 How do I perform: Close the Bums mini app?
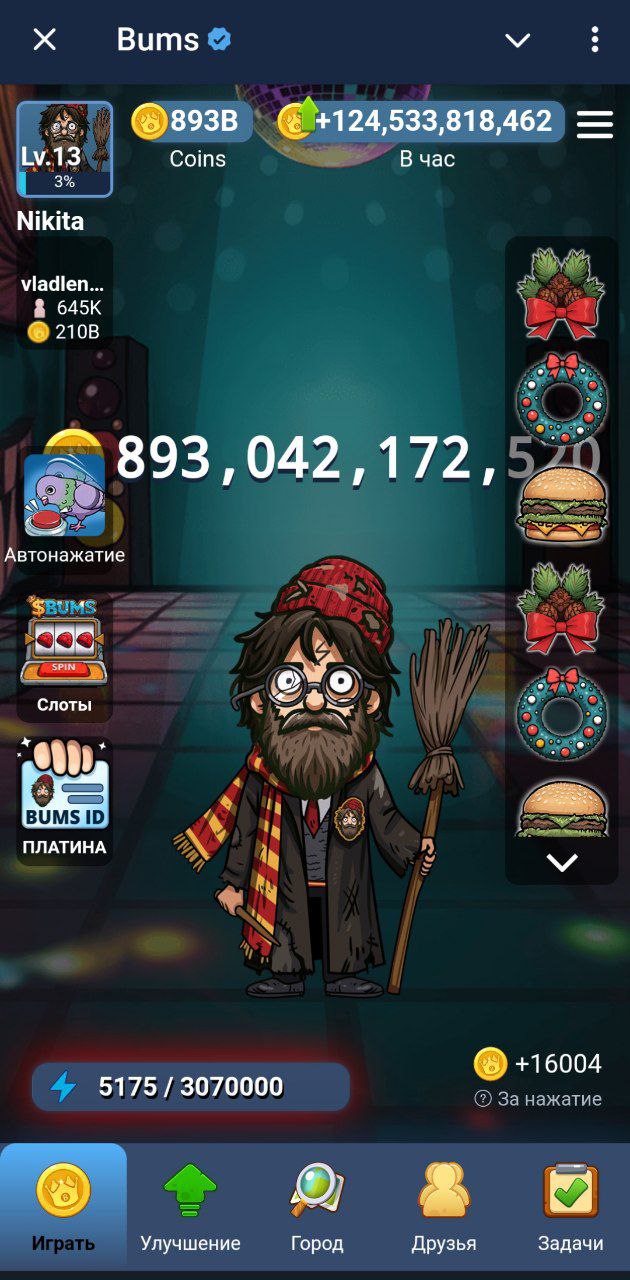pyautogui.click(x=44, y=40)
